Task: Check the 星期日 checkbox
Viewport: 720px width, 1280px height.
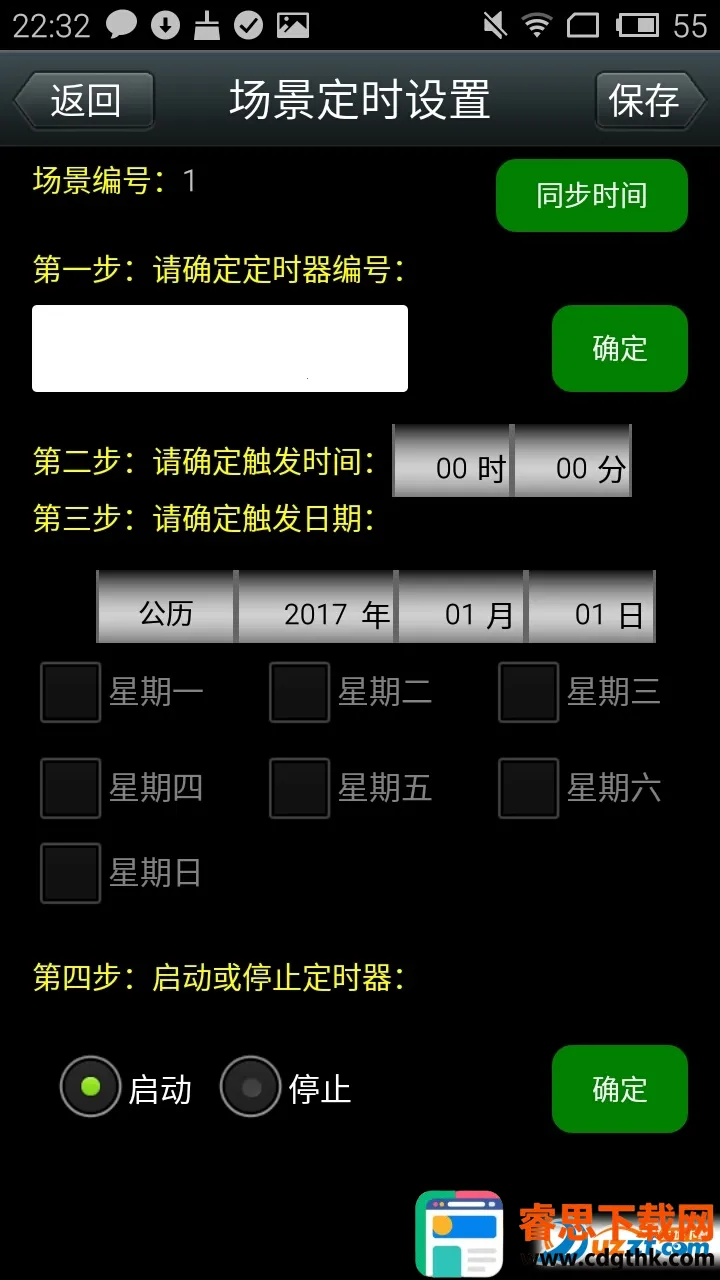Action: point(71,873)
